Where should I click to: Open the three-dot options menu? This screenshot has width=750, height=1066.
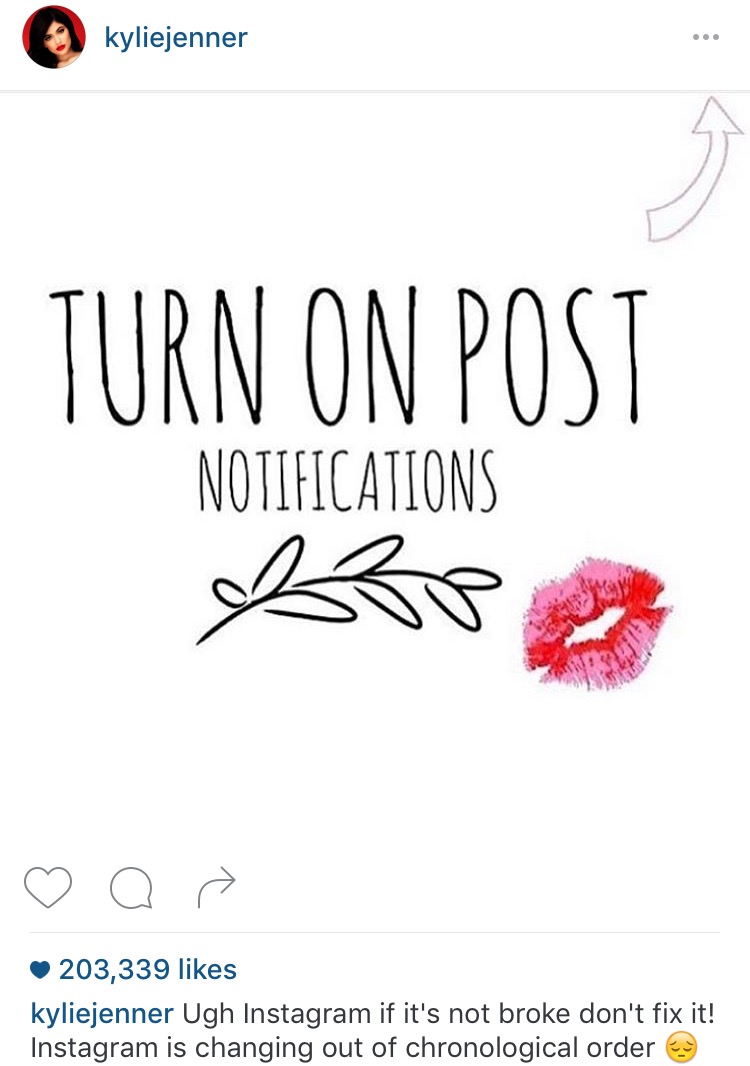[705, 38]
